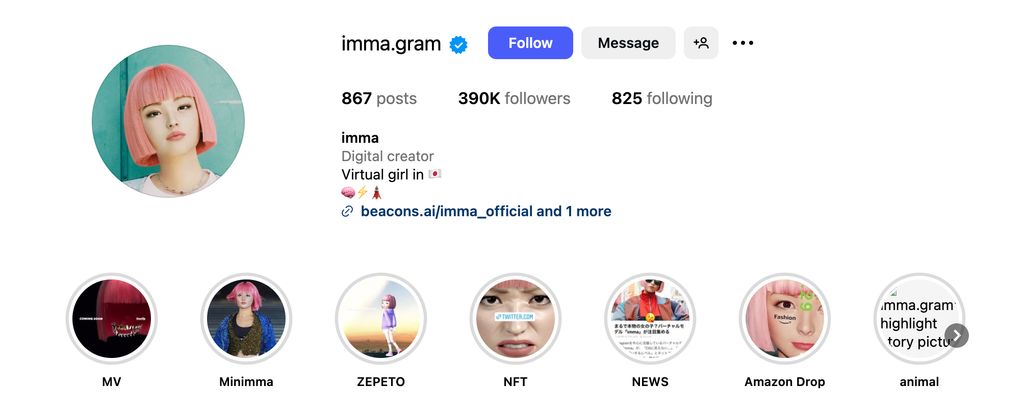Follow the imma.gram account
Viewport: 1024px width, 411px height.
530,43
